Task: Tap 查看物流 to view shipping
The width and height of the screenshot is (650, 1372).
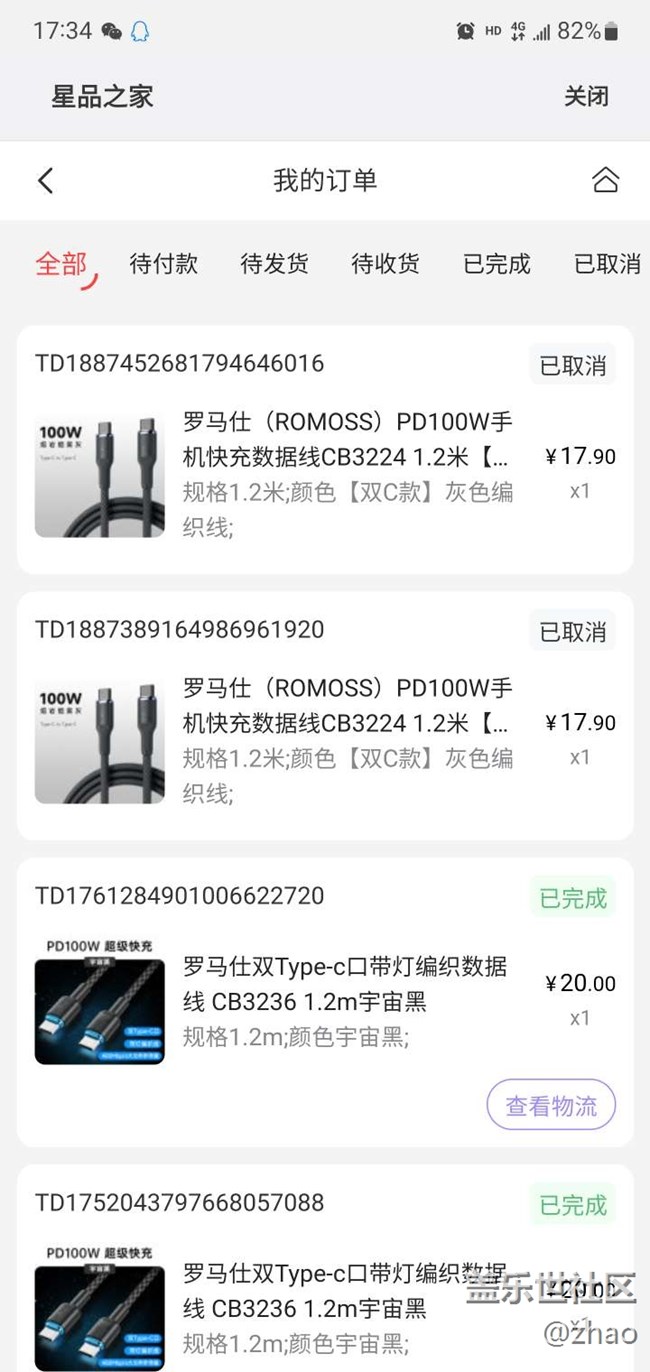Action: 551,1105
